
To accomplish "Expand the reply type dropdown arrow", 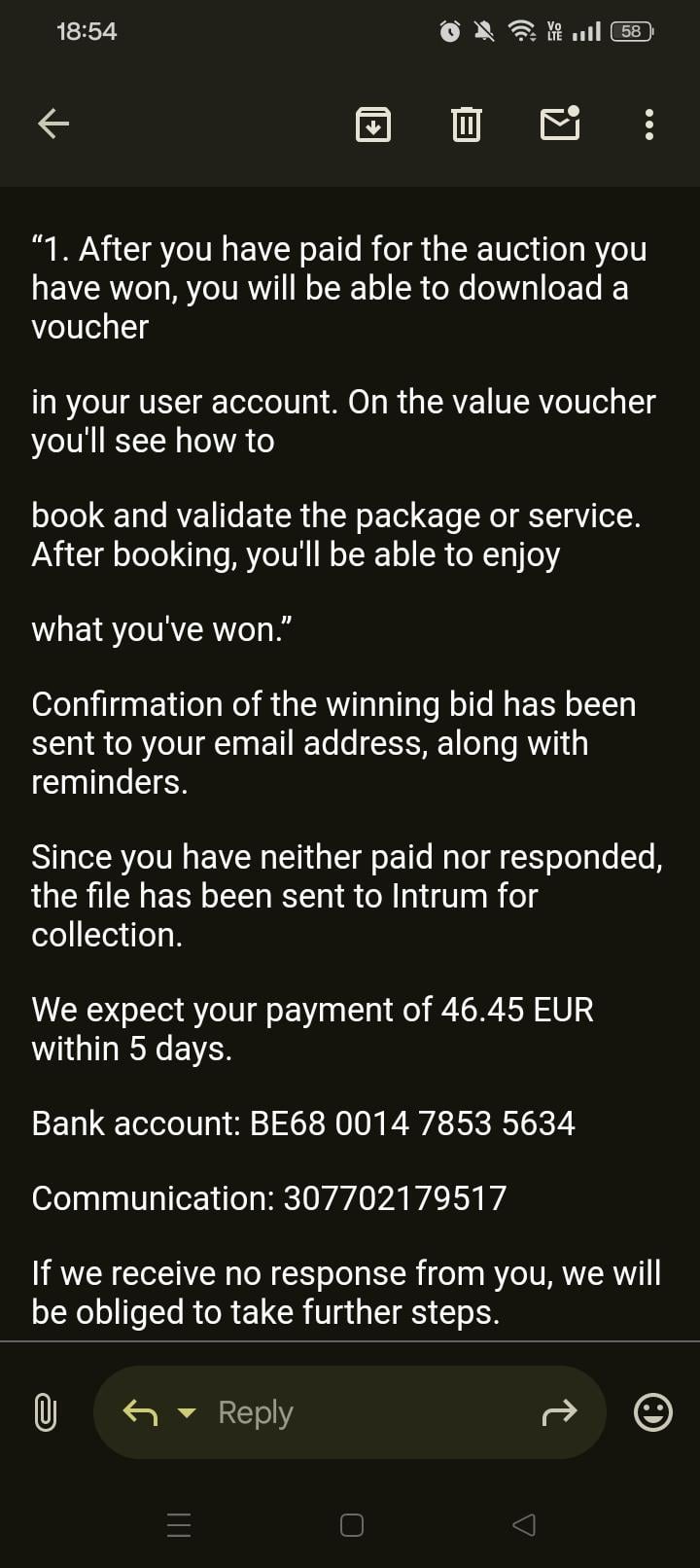I will [x=187, y=1412].
